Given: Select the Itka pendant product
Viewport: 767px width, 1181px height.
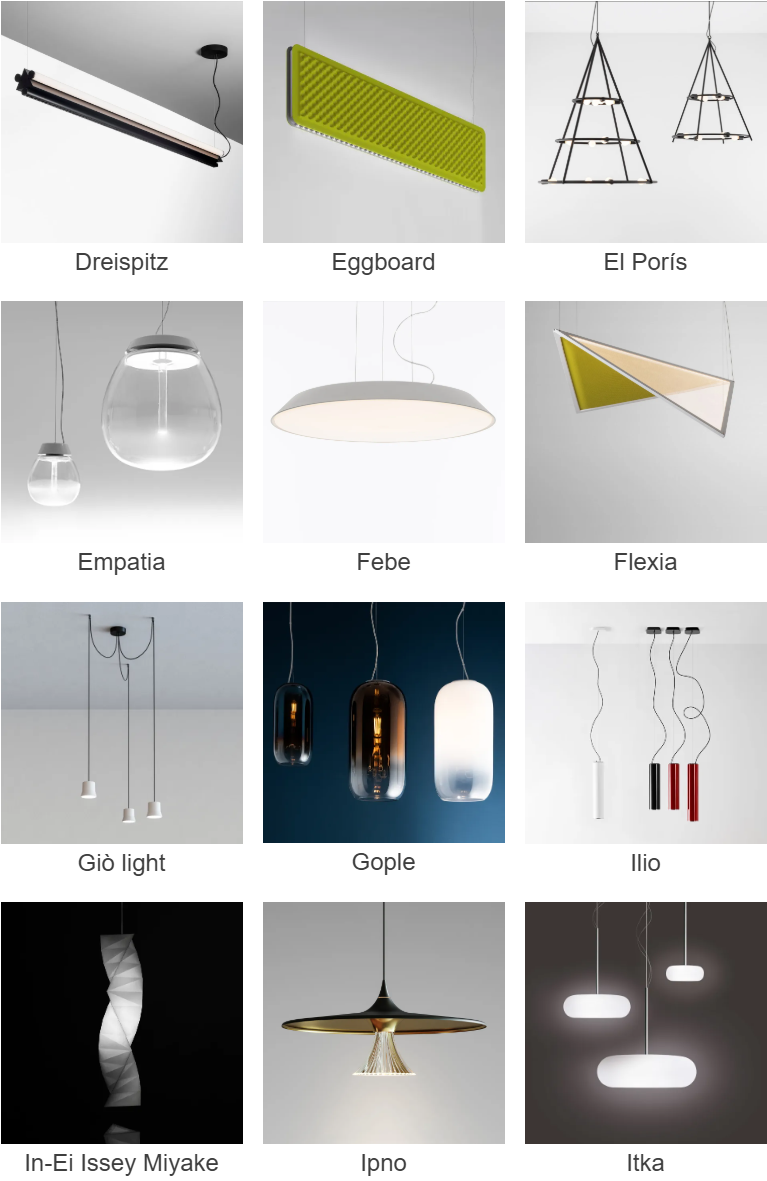Looking at the screenshot, I should tap(645, 1022).
